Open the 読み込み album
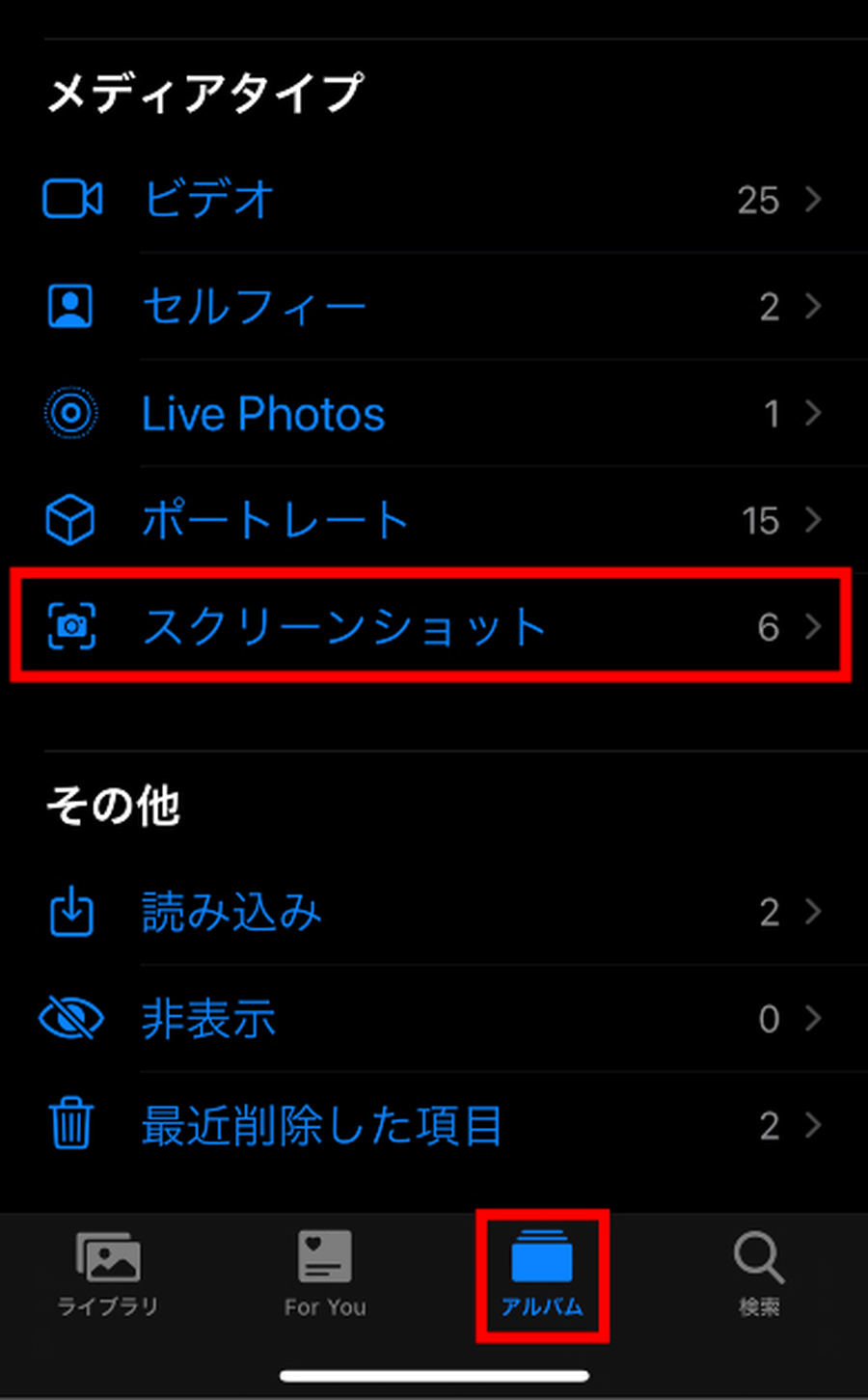868x1400 pixels. click(x=434, y=912)
